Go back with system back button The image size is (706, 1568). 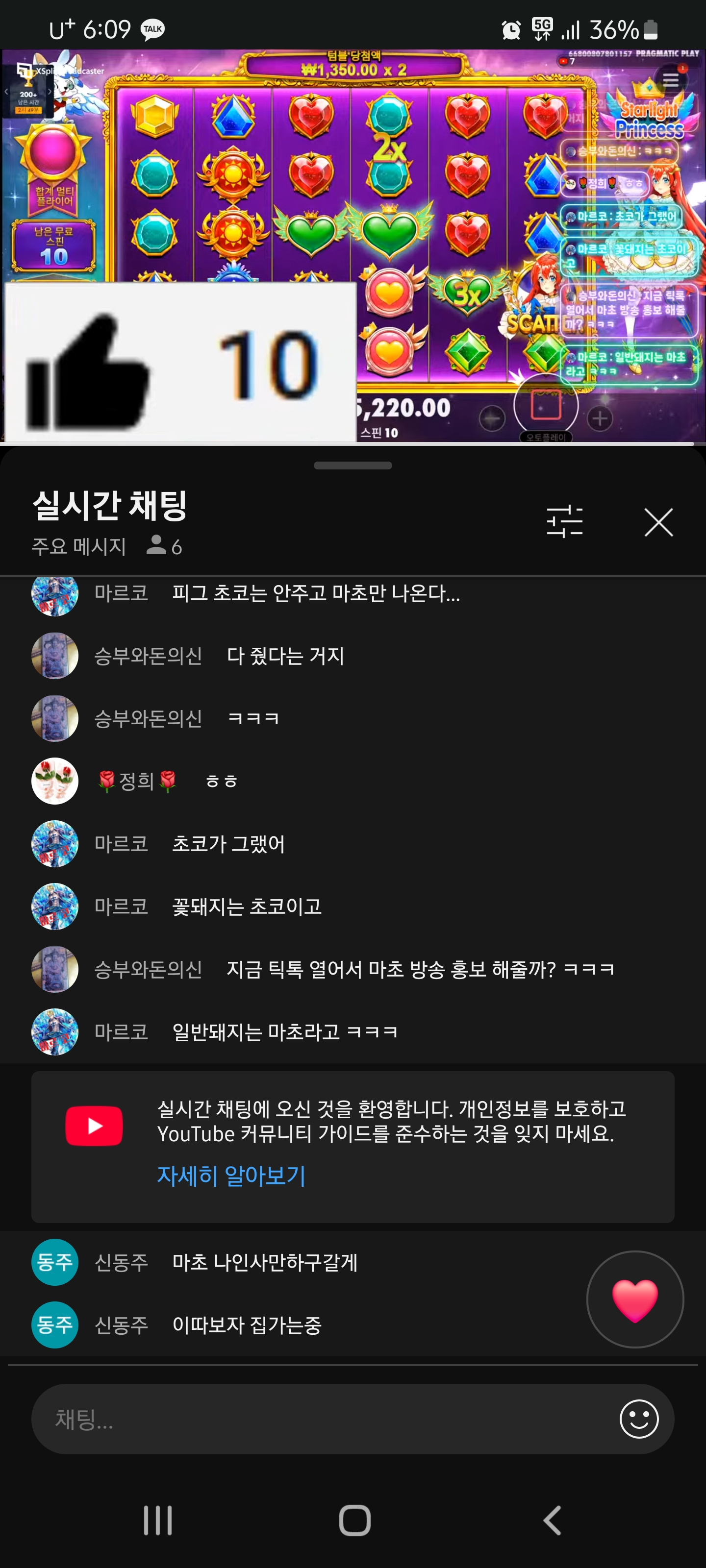tap(552, 1520)
